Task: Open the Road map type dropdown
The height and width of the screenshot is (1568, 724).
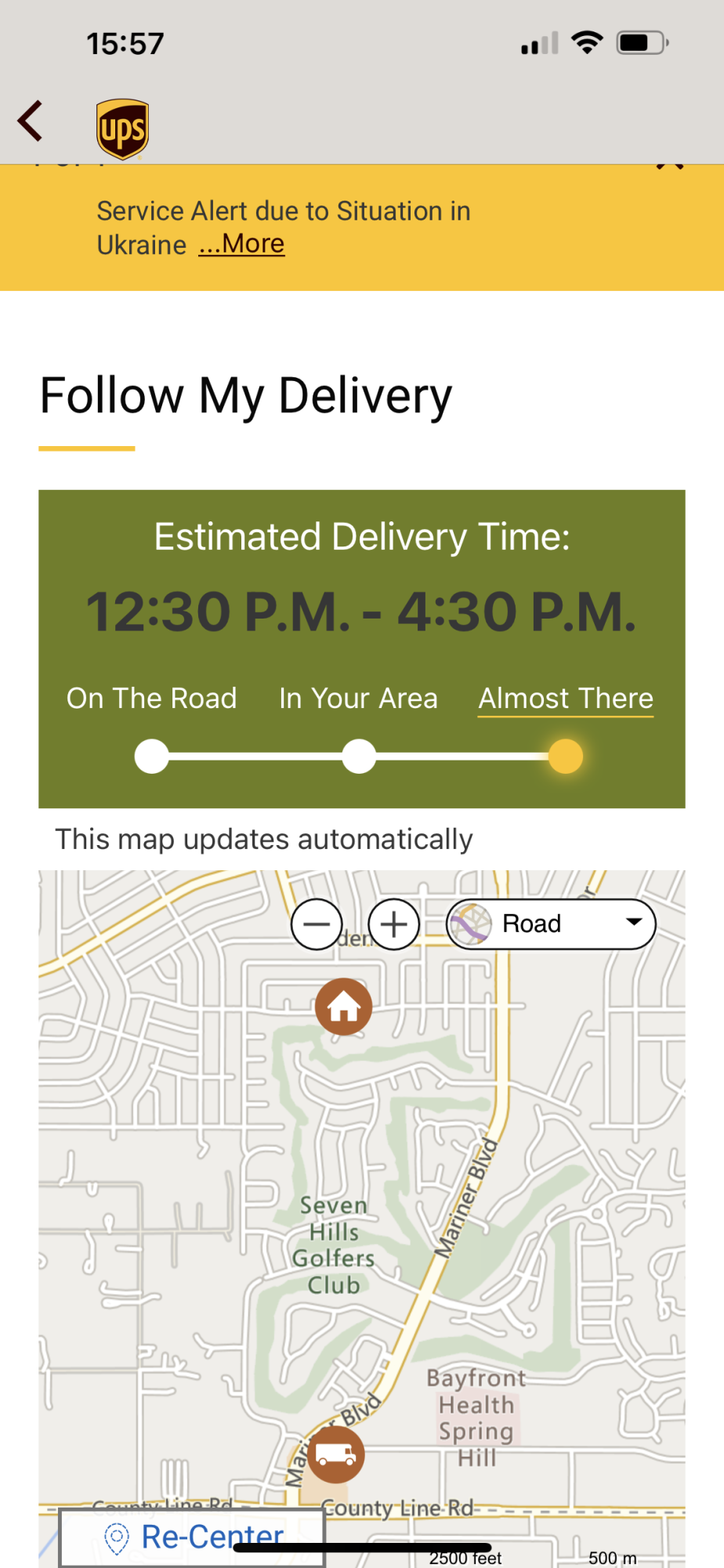Action: coord(551,924)
